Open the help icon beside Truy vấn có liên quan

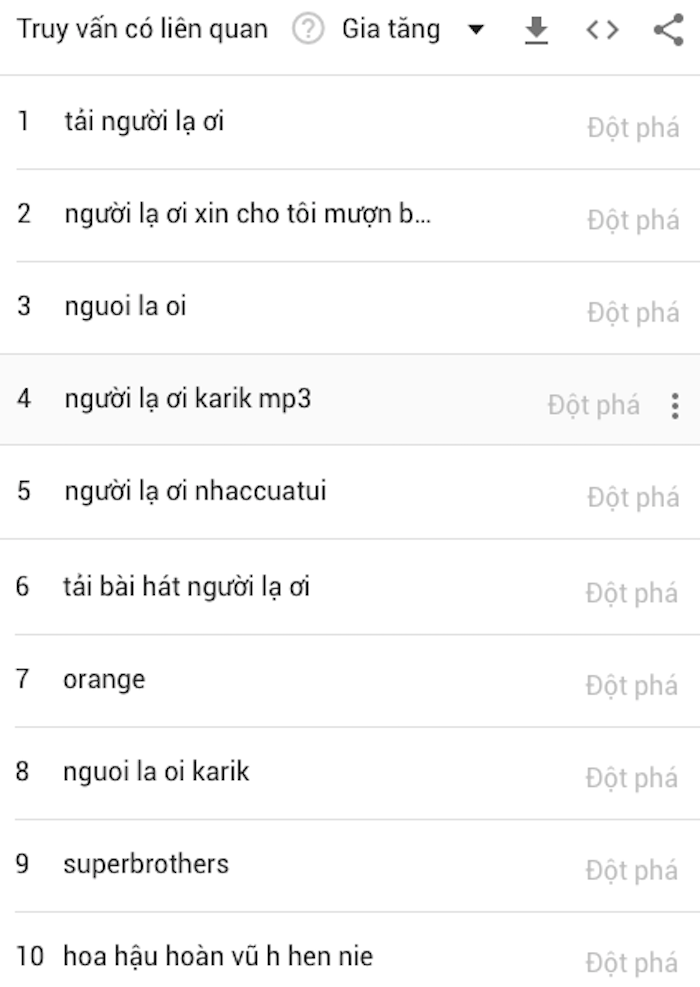(x=308, y=30)
